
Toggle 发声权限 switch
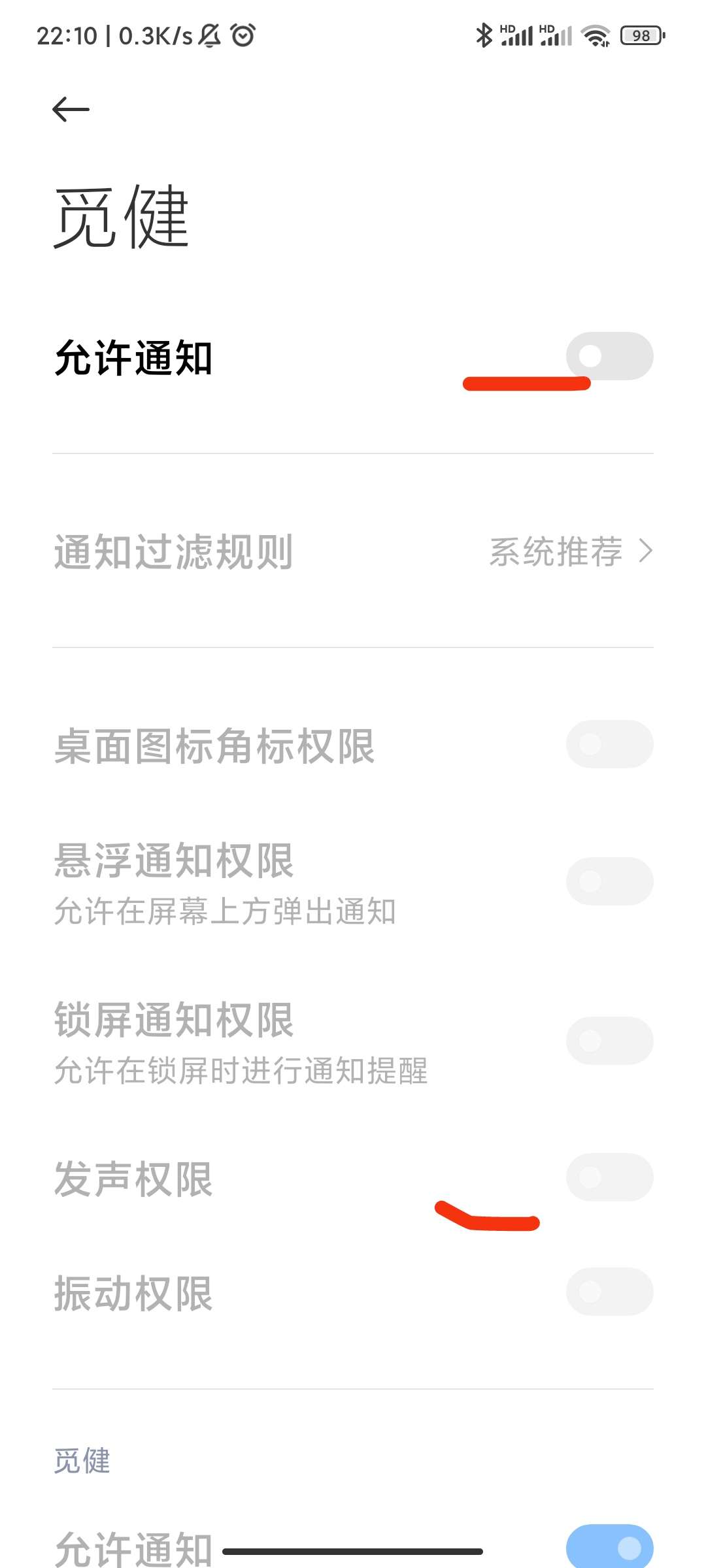pos(609,1177)
